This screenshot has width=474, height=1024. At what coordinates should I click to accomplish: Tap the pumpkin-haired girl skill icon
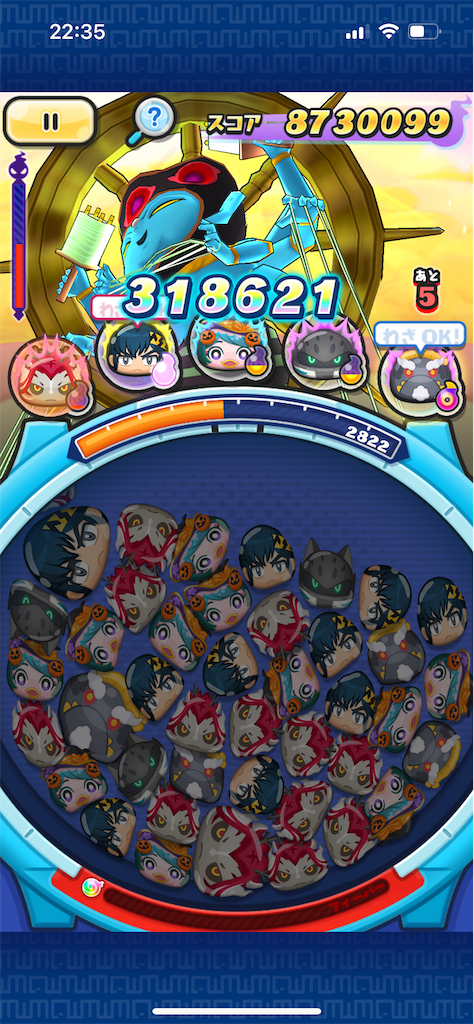230,354
